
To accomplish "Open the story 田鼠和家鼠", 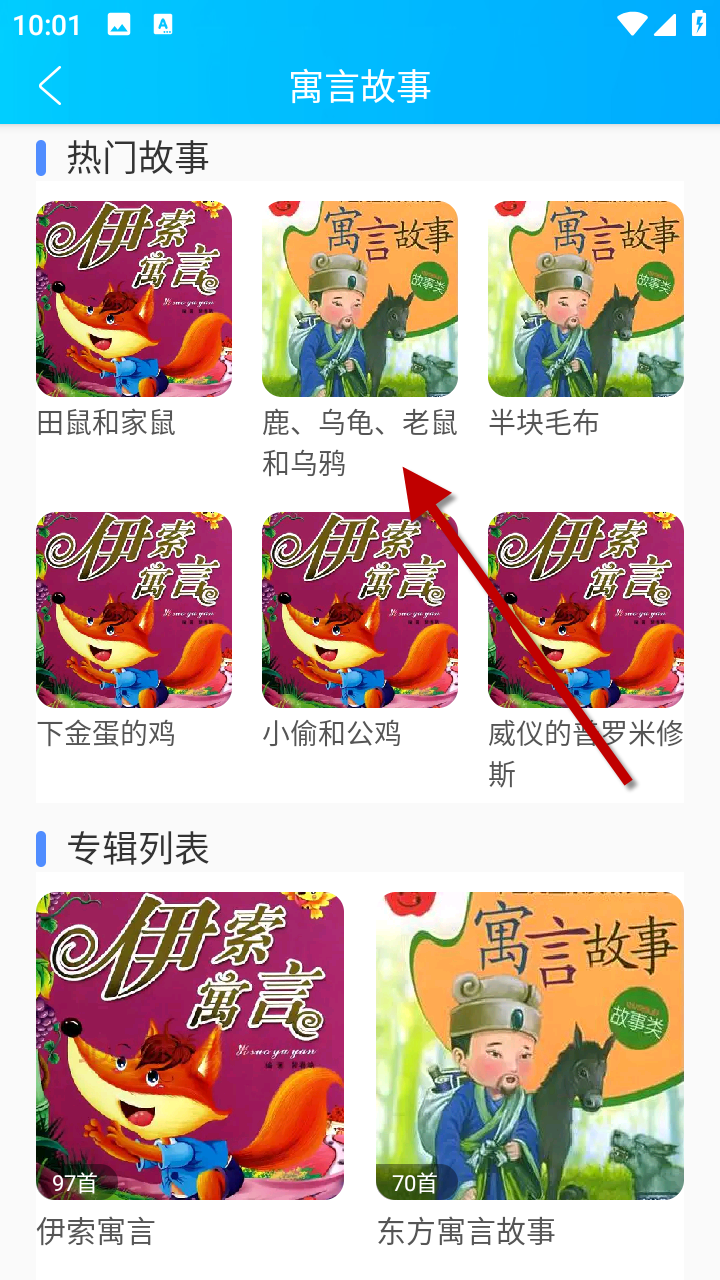I will coord(134,299).
